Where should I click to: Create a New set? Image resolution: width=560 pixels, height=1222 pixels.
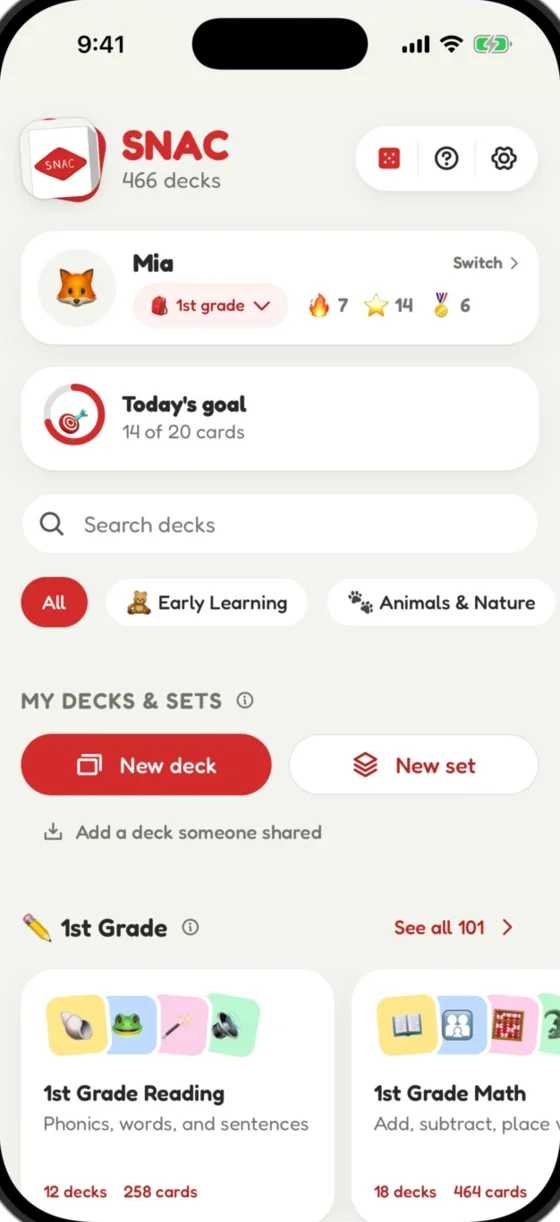(414, 765)
